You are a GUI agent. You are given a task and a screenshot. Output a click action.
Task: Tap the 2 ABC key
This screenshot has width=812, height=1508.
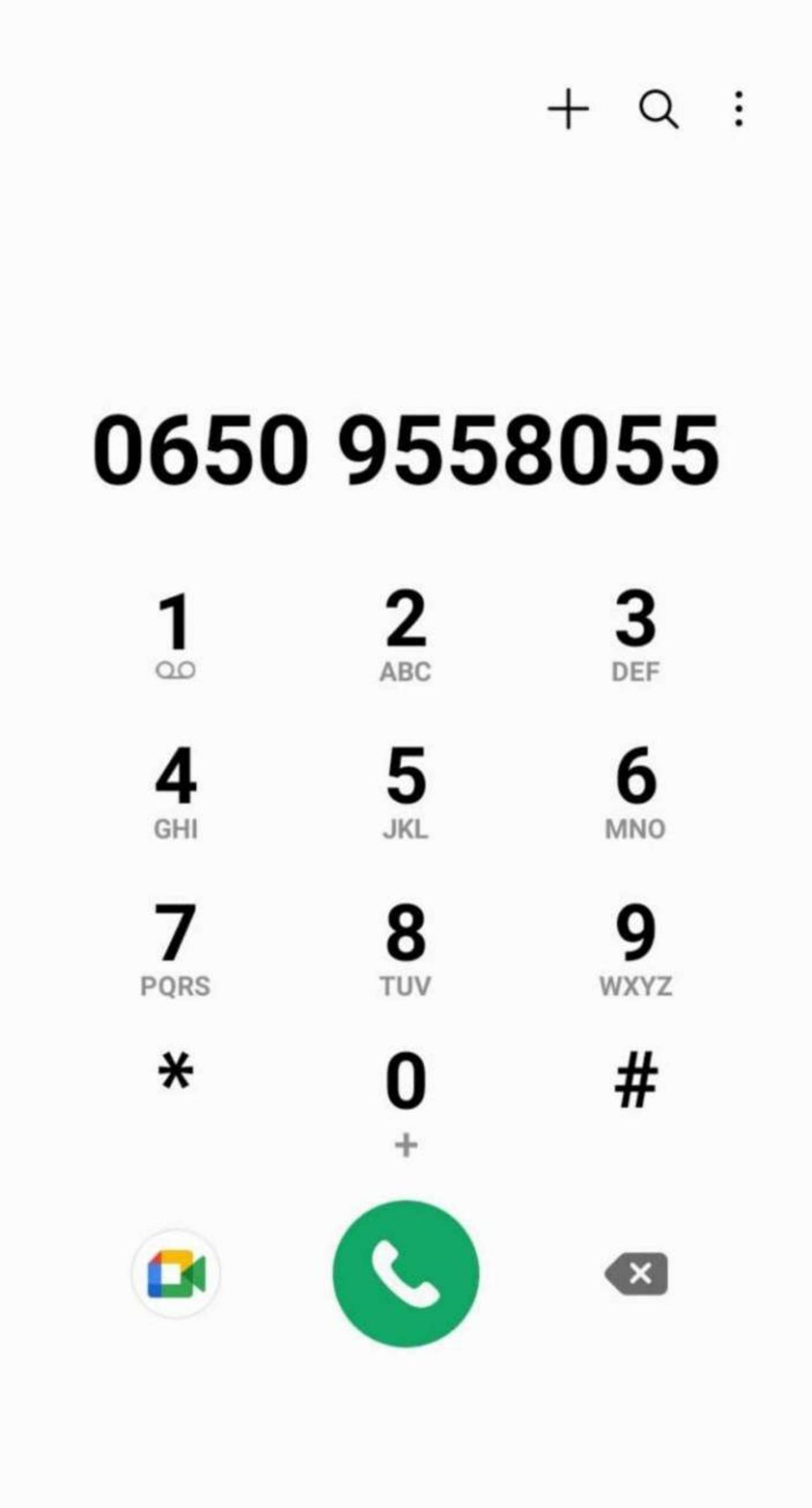(405, 635)
